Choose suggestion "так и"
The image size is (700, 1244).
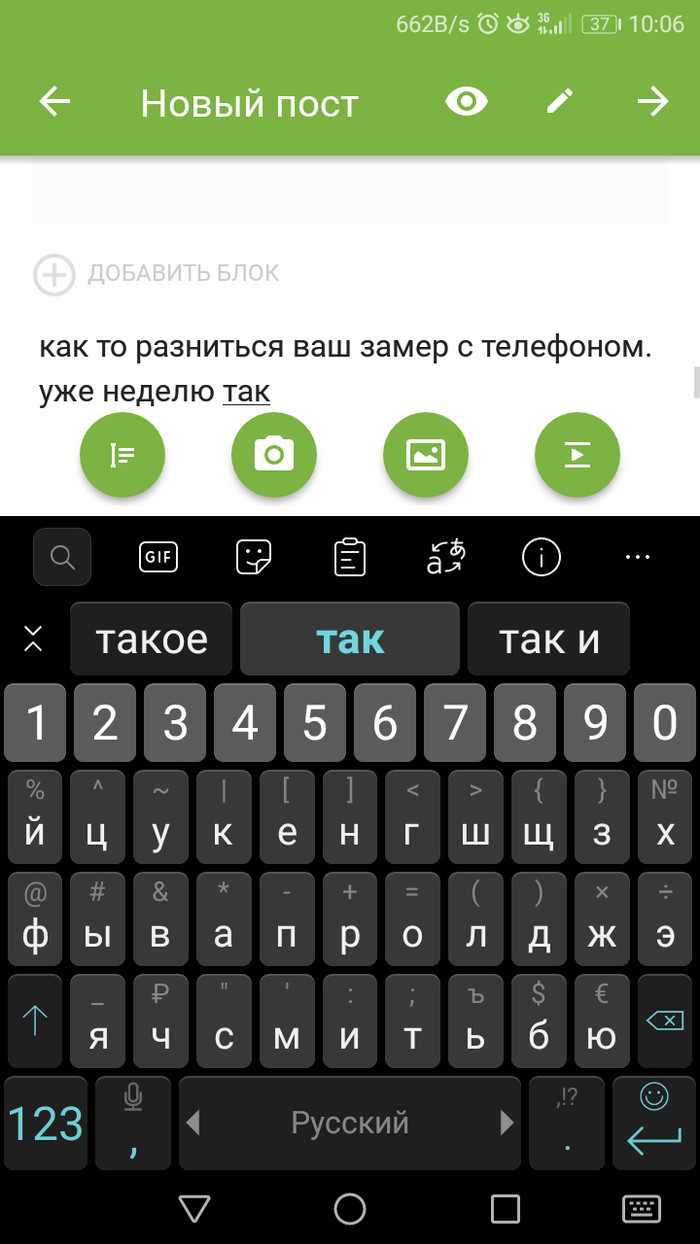549,639
